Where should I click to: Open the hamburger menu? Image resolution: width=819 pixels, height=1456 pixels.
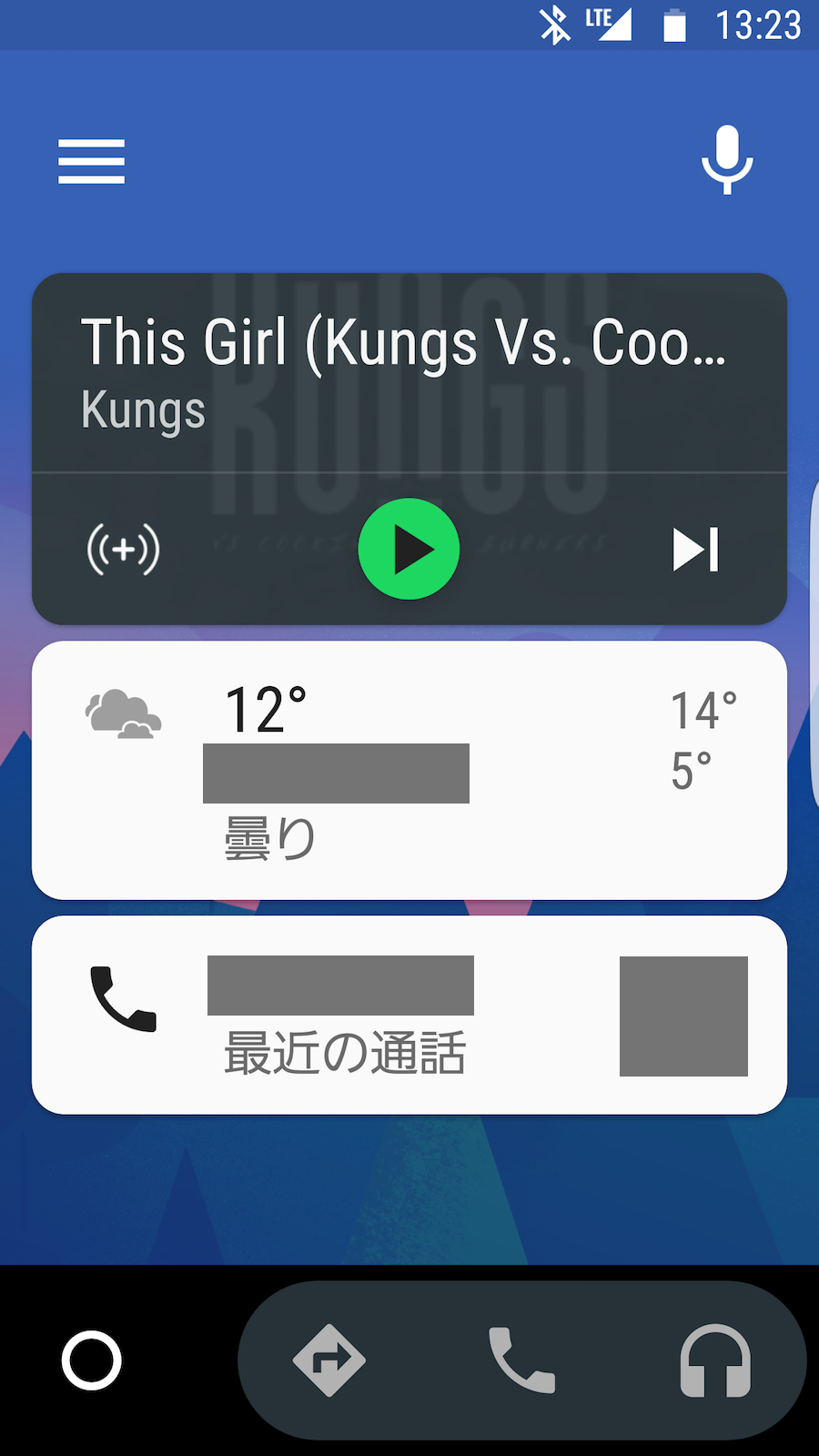click(x=91, y=162)
